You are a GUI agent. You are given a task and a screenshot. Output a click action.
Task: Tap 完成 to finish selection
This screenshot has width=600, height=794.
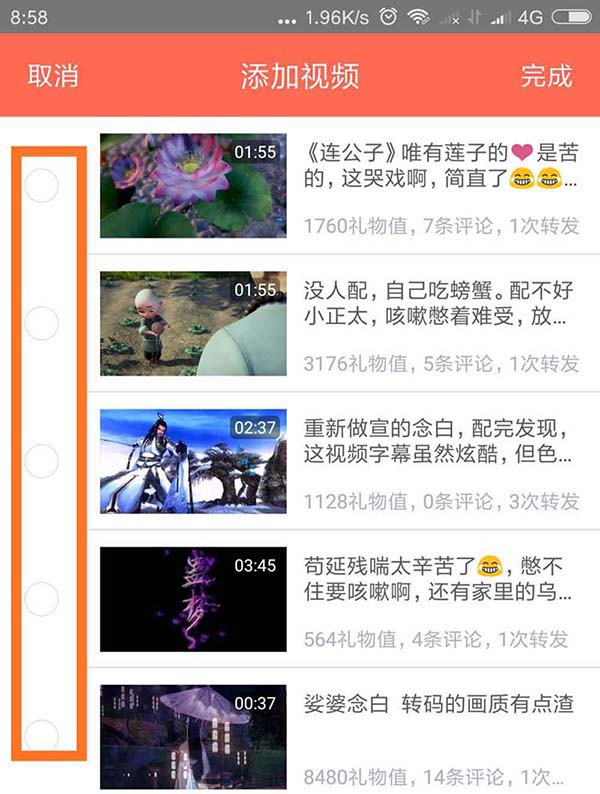[546, 76]
